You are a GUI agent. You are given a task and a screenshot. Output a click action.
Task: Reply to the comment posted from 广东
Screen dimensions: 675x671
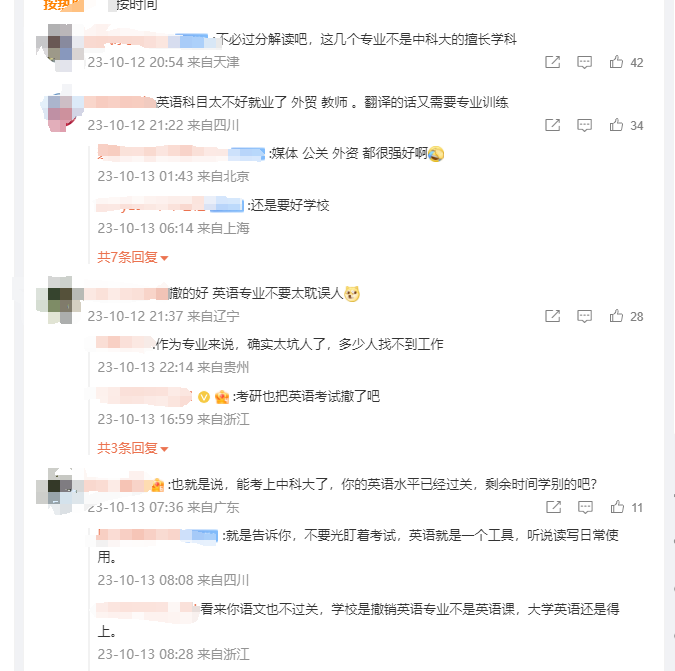click(585, 507)
